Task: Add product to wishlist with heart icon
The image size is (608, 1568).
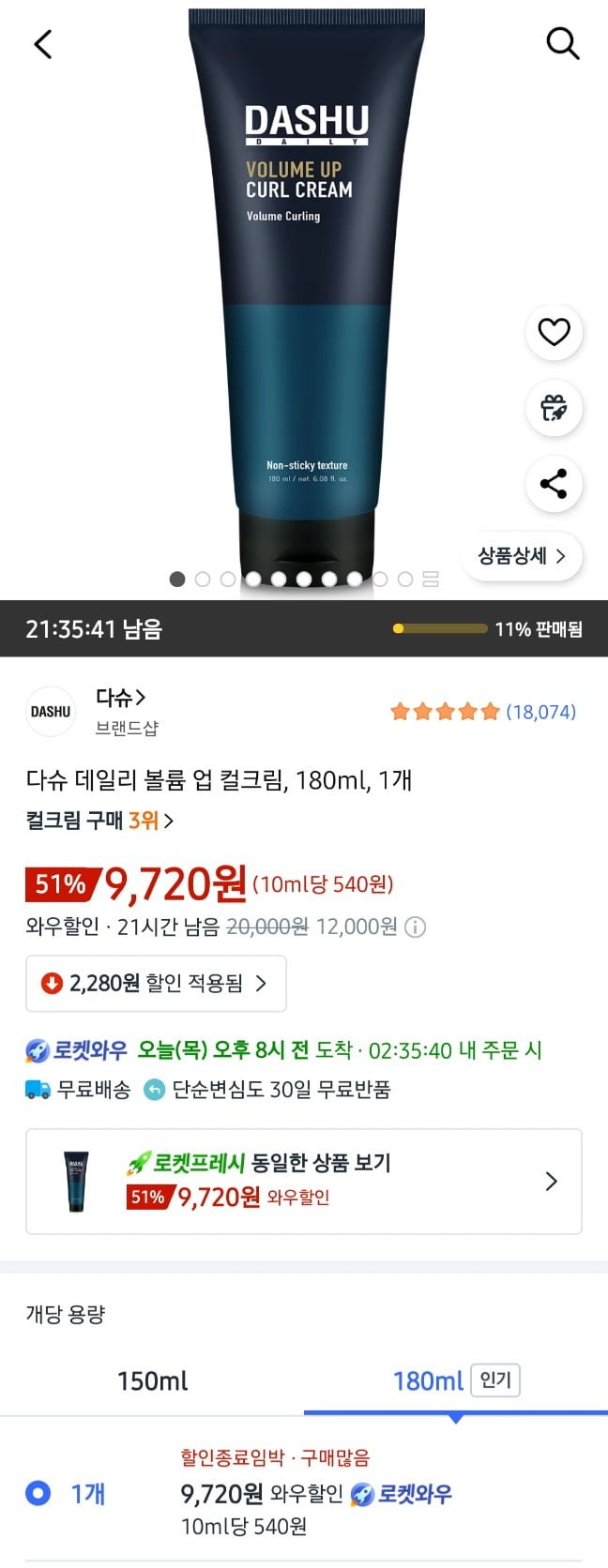Action: (x=554, y=332)
